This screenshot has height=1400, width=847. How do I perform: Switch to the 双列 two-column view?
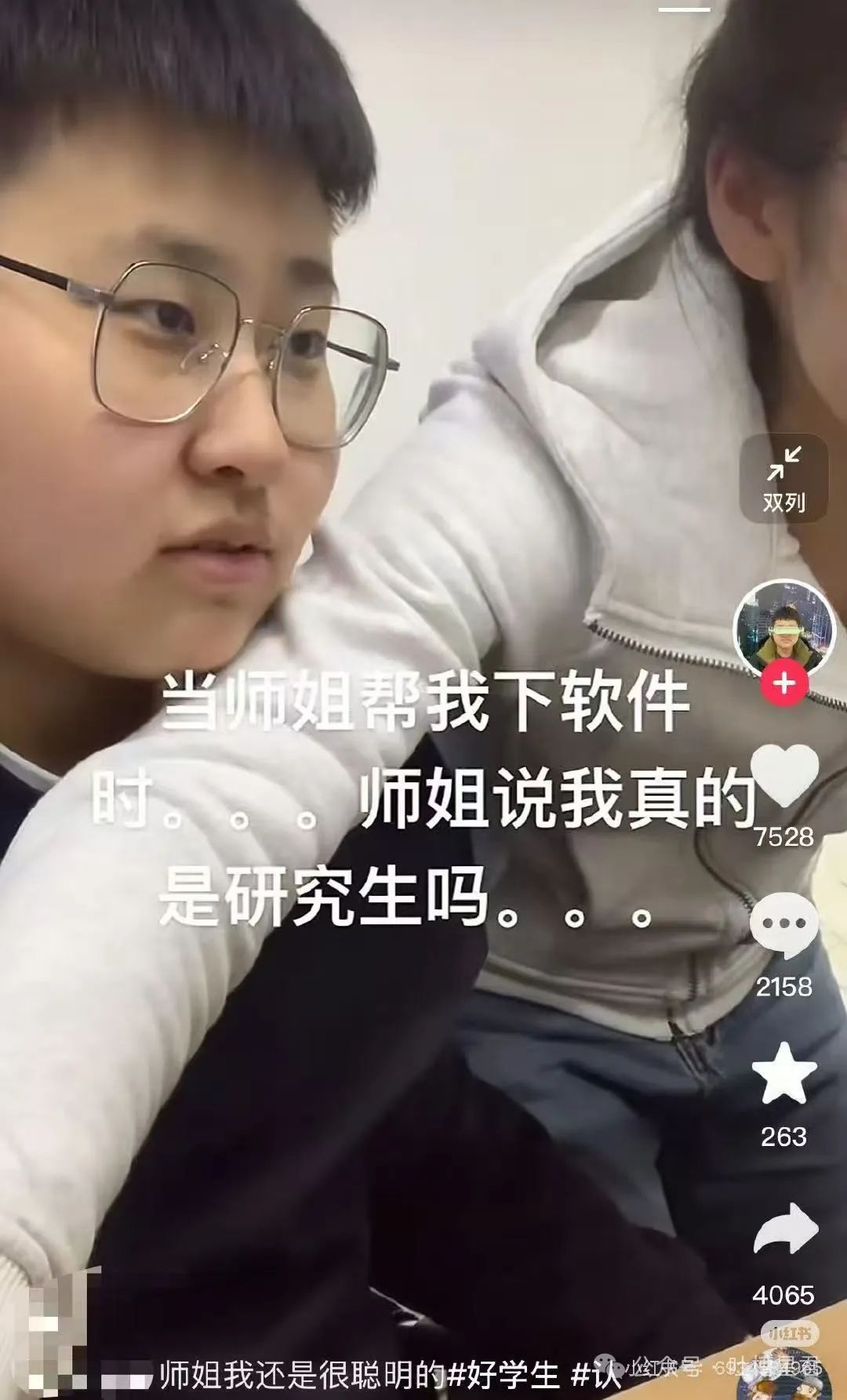pyautogui.click(x=784, y=477)
